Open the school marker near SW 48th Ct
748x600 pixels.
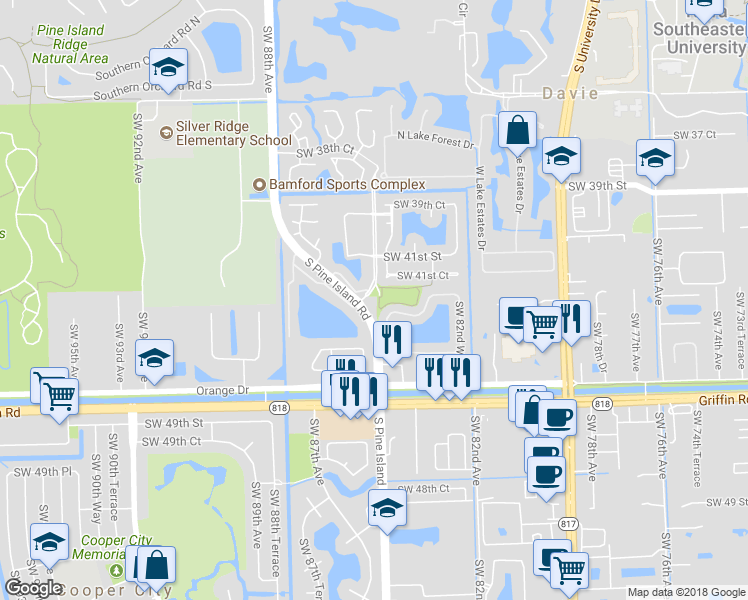pos(387,510)
